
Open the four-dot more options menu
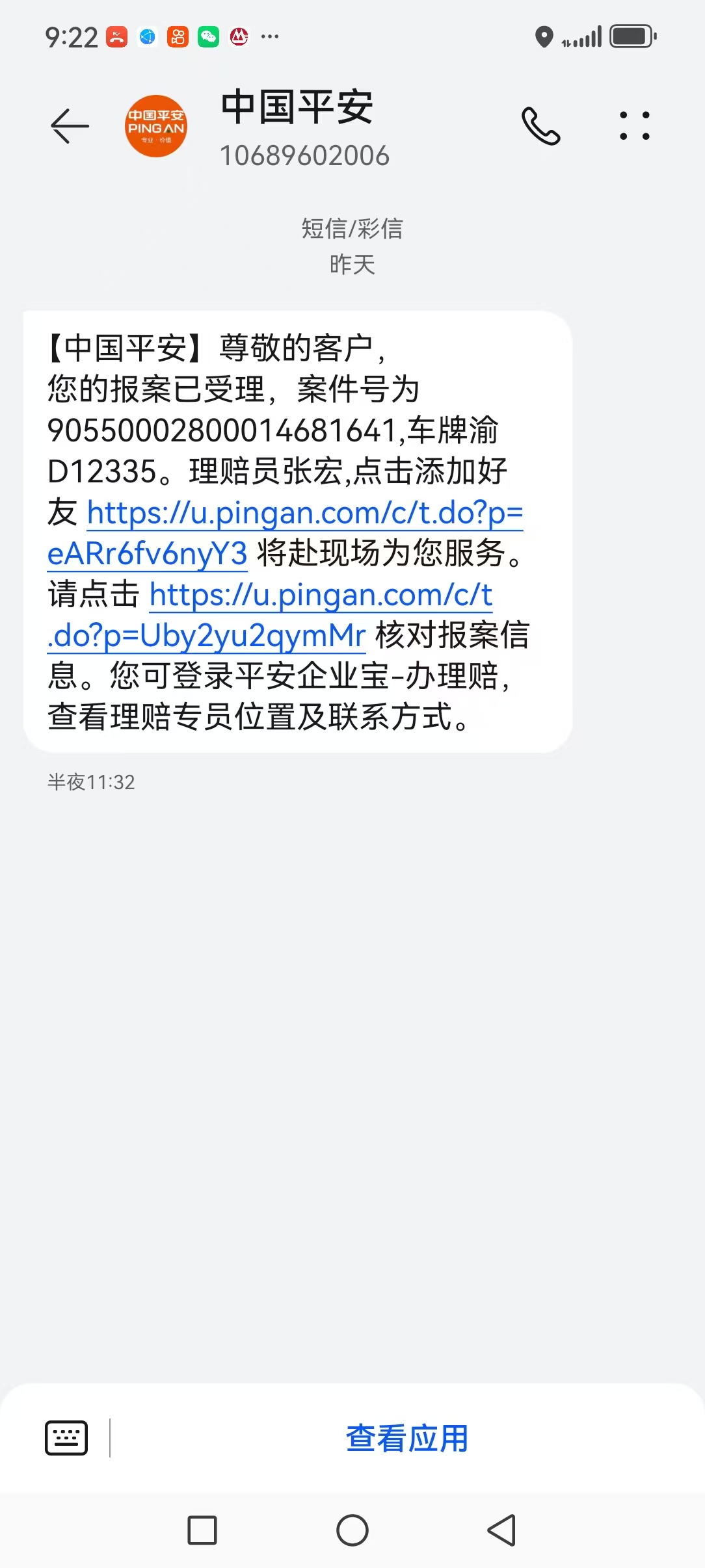634,125
